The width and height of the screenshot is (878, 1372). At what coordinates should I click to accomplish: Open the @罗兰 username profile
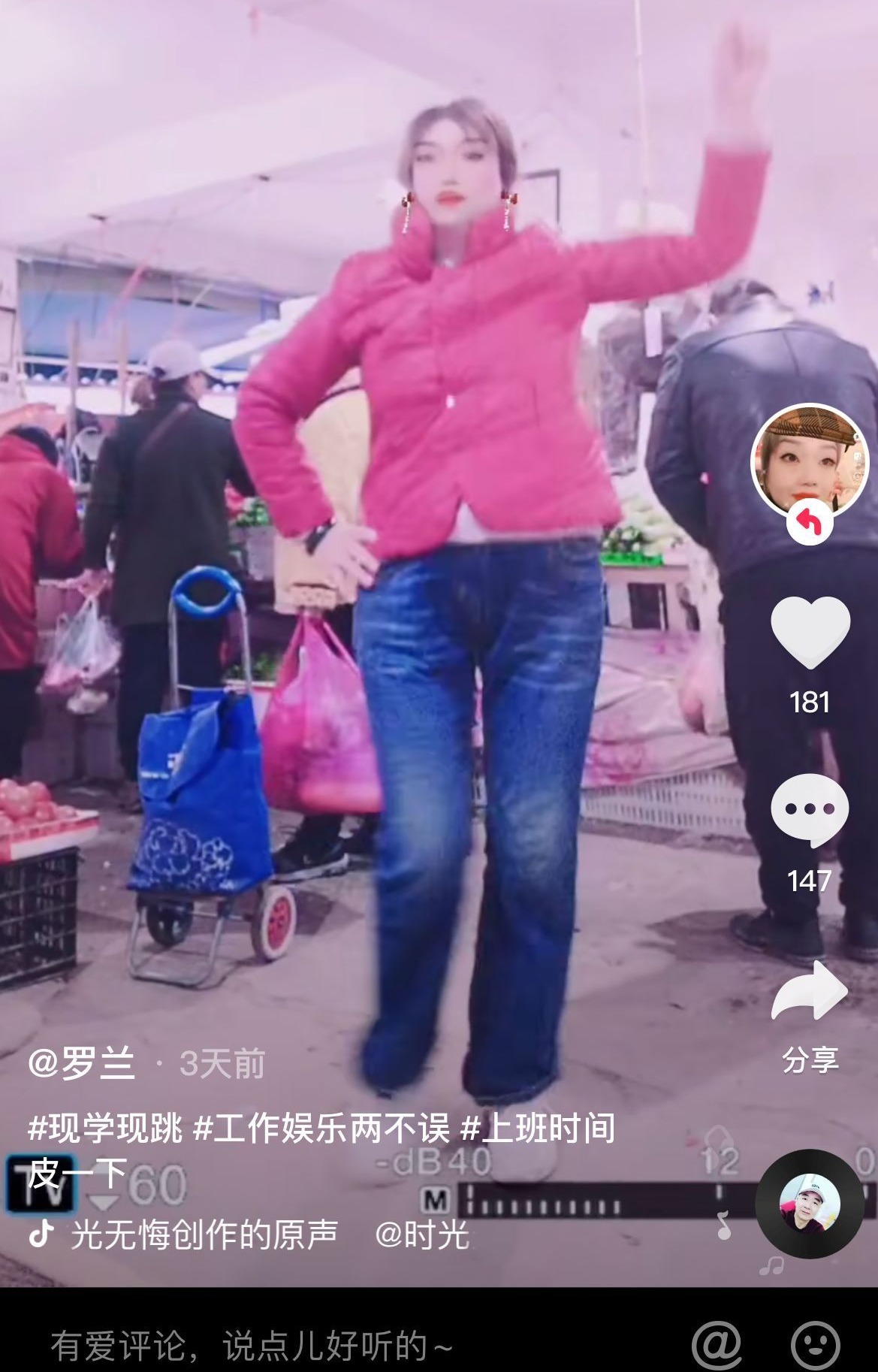tap(82, 1063)
